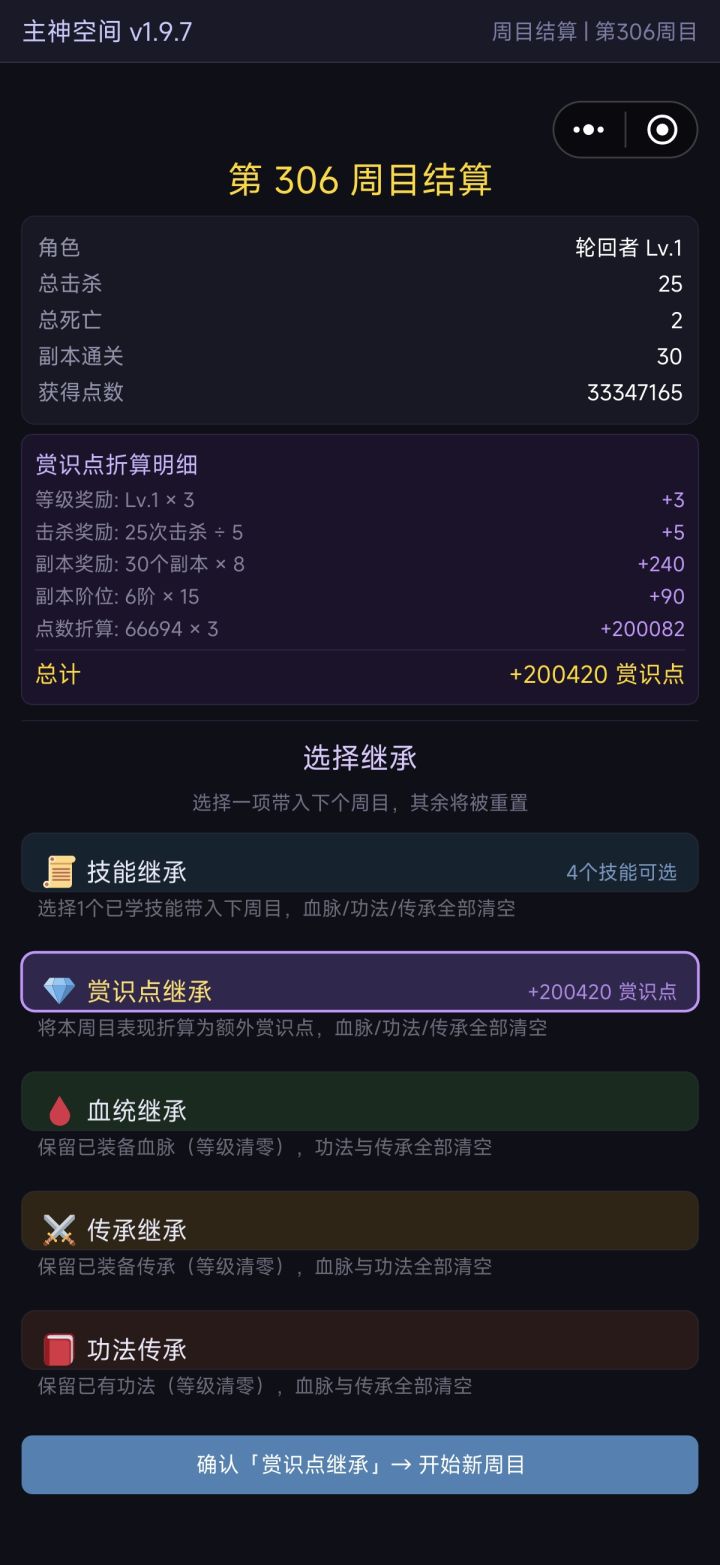This screenshot has height=1565, width=720.
Task: Open the 4个技能可选 skill list
Action: pos(621,871)
